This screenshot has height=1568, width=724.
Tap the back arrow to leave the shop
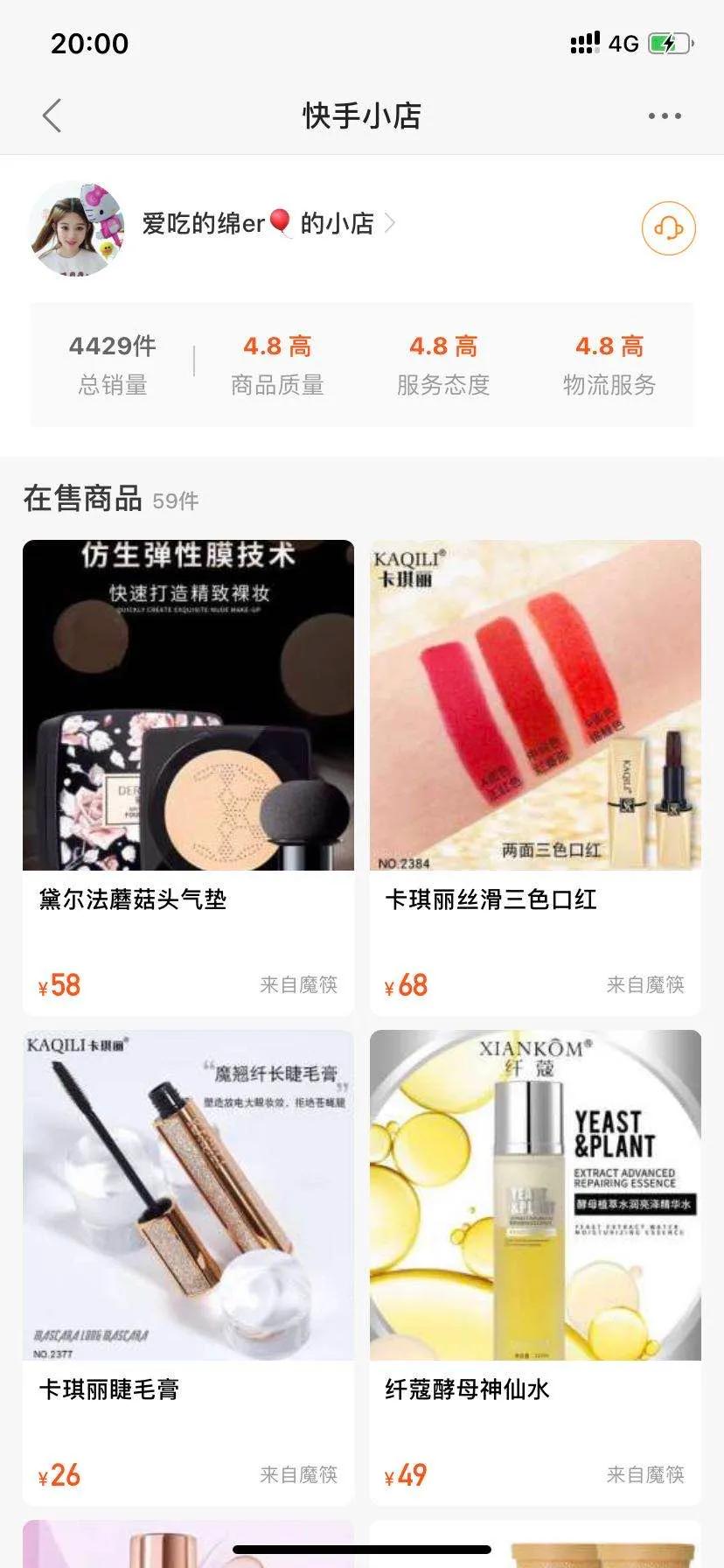coord(52,115)
